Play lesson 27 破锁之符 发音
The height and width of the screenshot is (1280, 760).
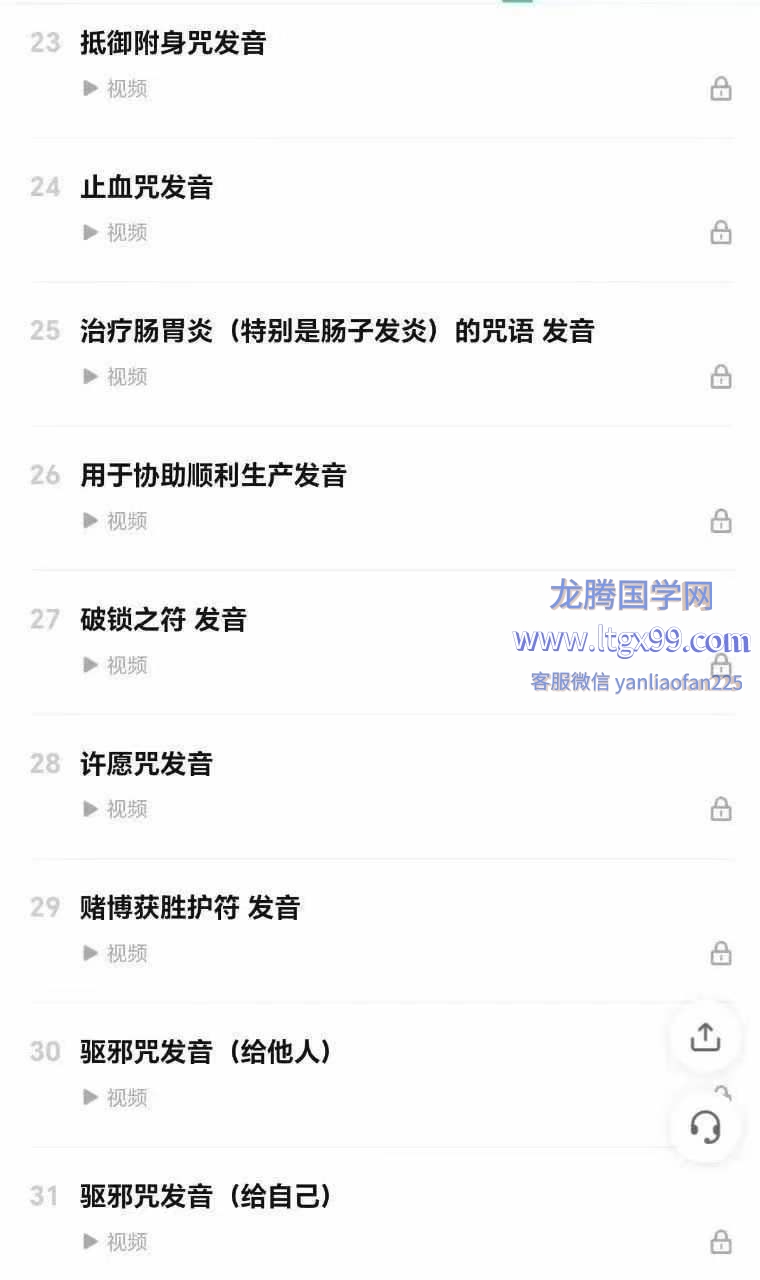[x=163, y=620]
